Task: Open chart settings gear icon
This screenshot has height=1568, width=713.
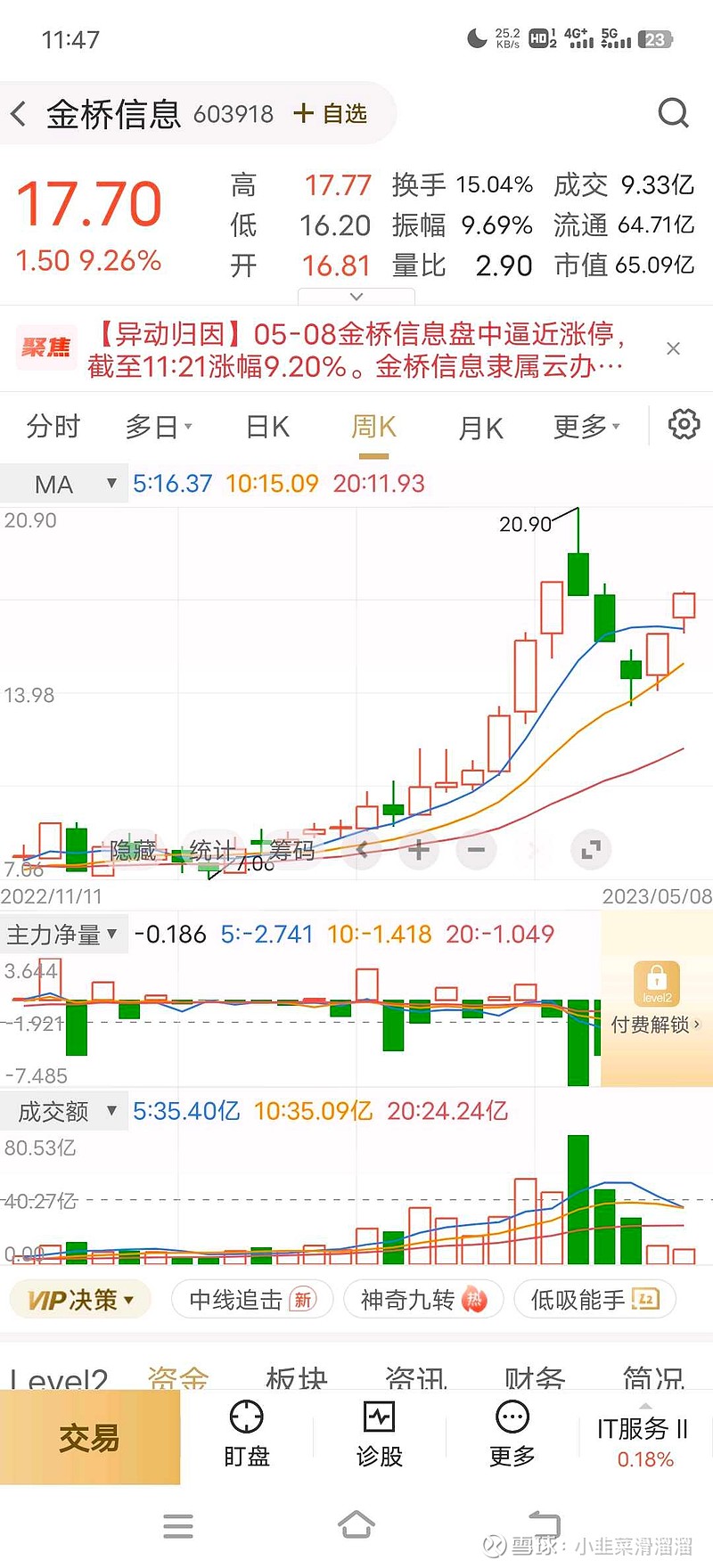Action: (x=684, y=424)
